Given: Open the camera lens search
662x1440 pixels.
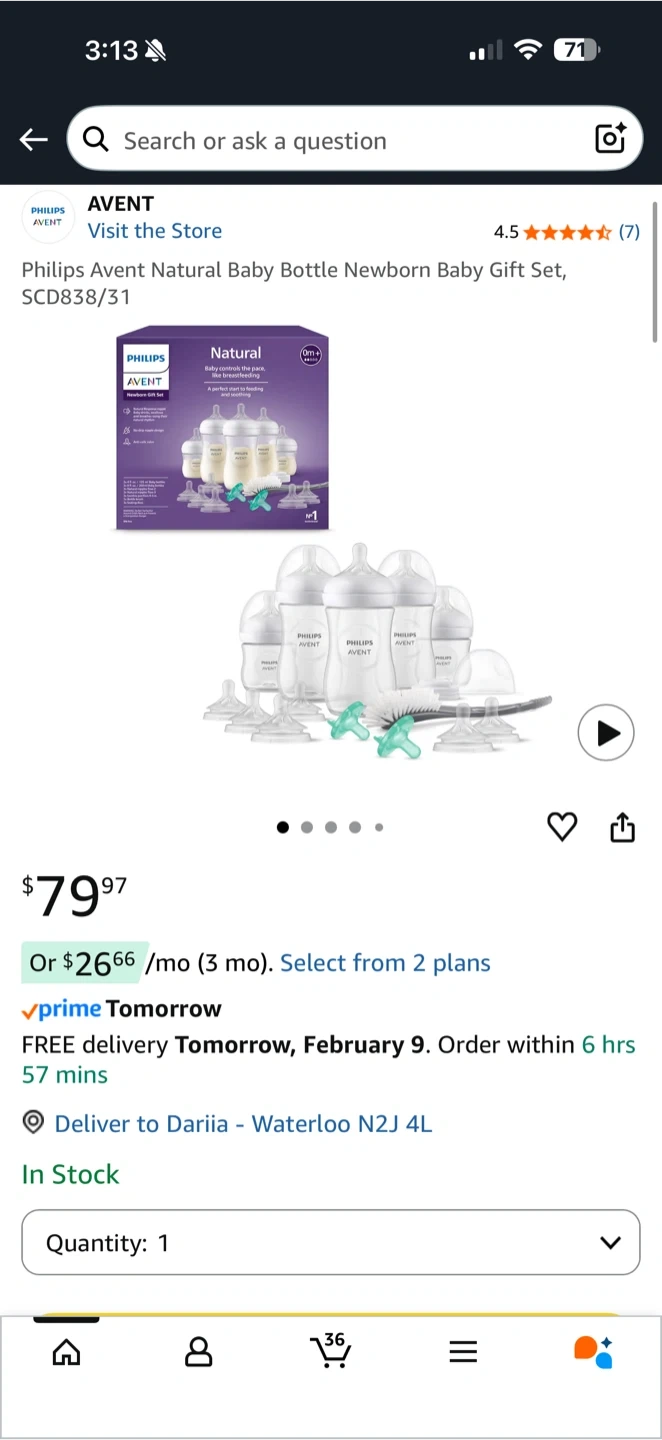Looking at the screenshot, I should coord(610,139).
